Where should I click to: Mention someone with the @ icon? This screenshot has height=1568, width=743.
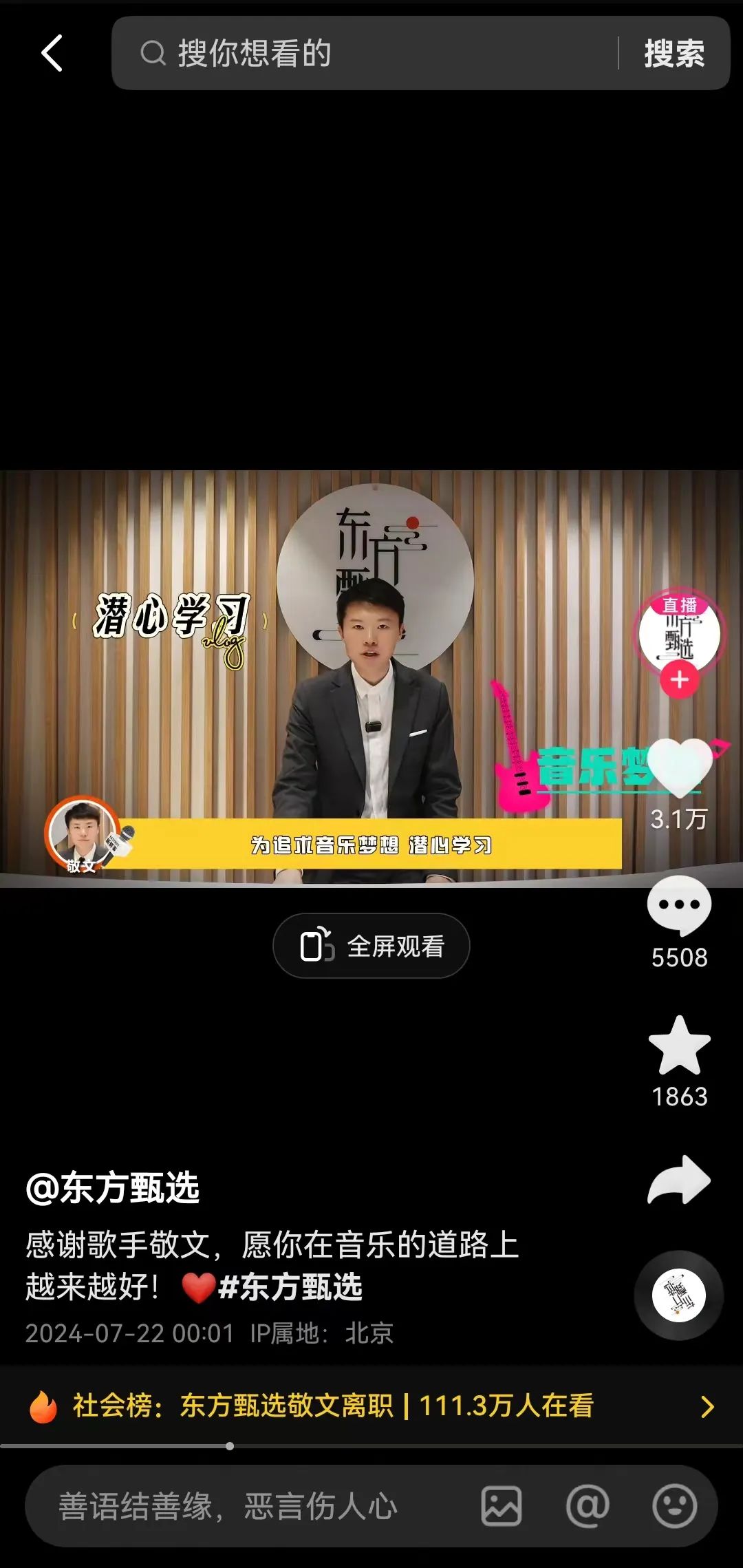[588, 1506]
